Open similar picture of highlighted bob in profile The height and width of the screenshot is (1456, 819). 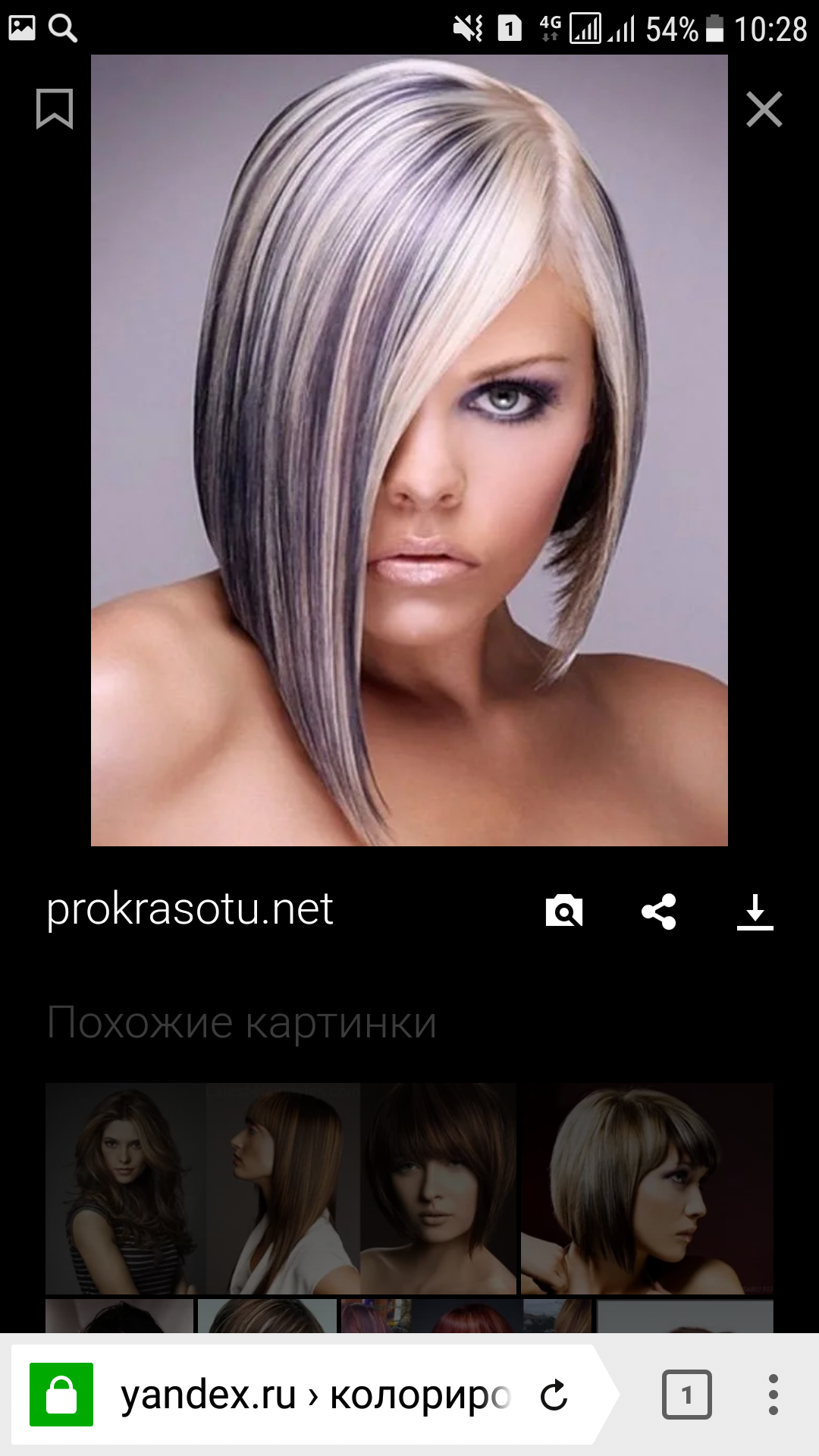click(x=646, y=1188)
